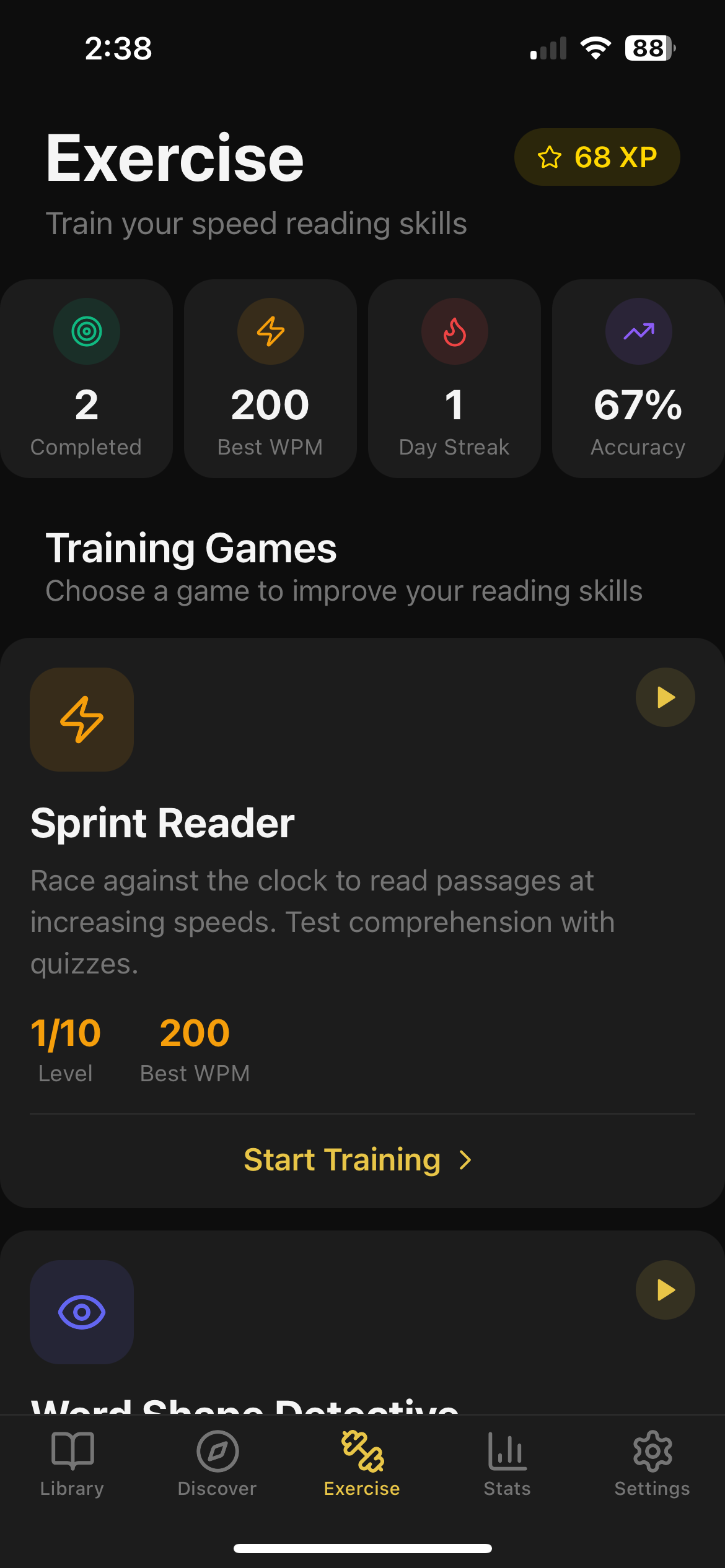The width and height of the screenshot is (725, 1568).
Task: Click the purple Accuracy trend icon
Action: click(638, 331)
